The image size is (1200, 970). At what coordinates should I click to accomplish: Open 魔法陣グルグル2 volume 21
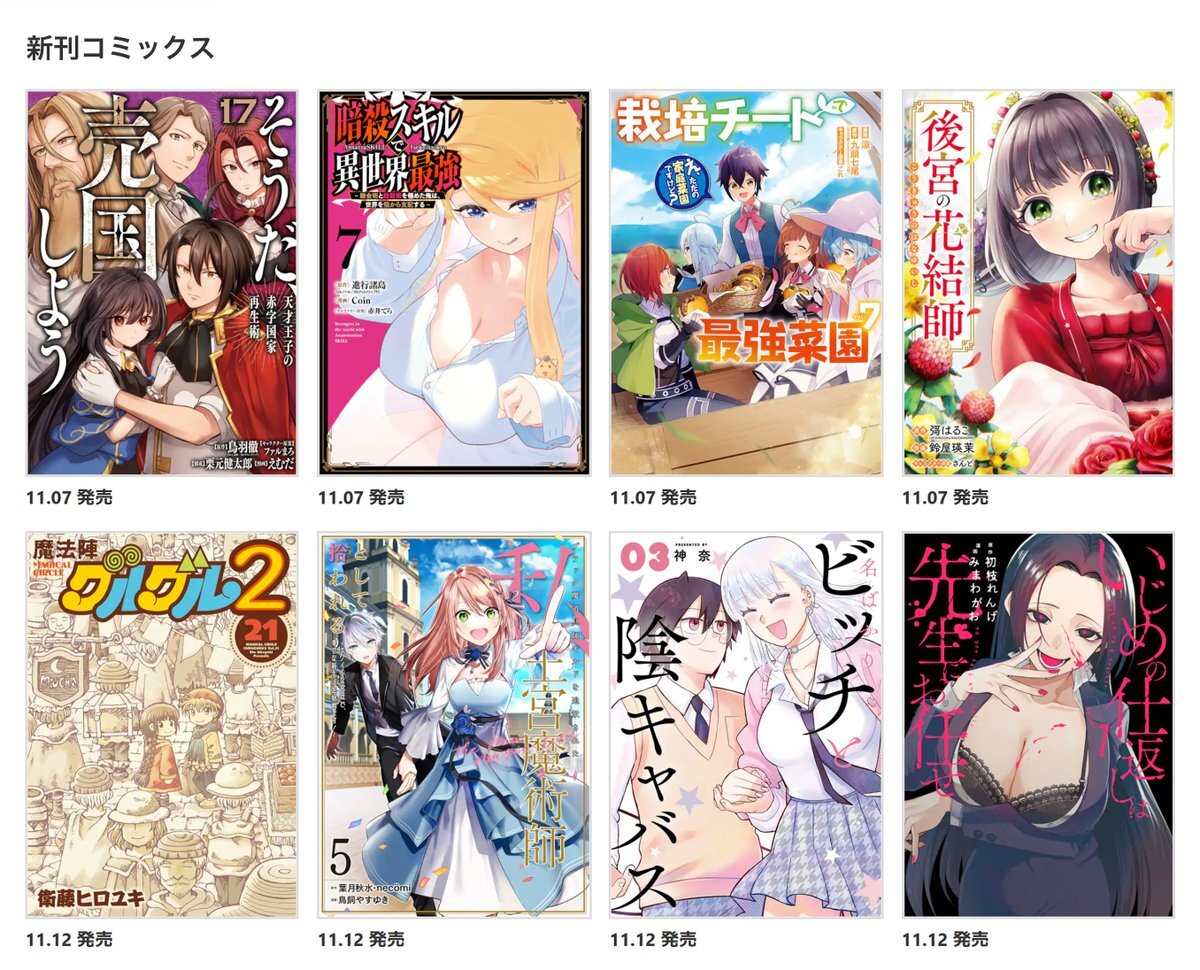162,725
